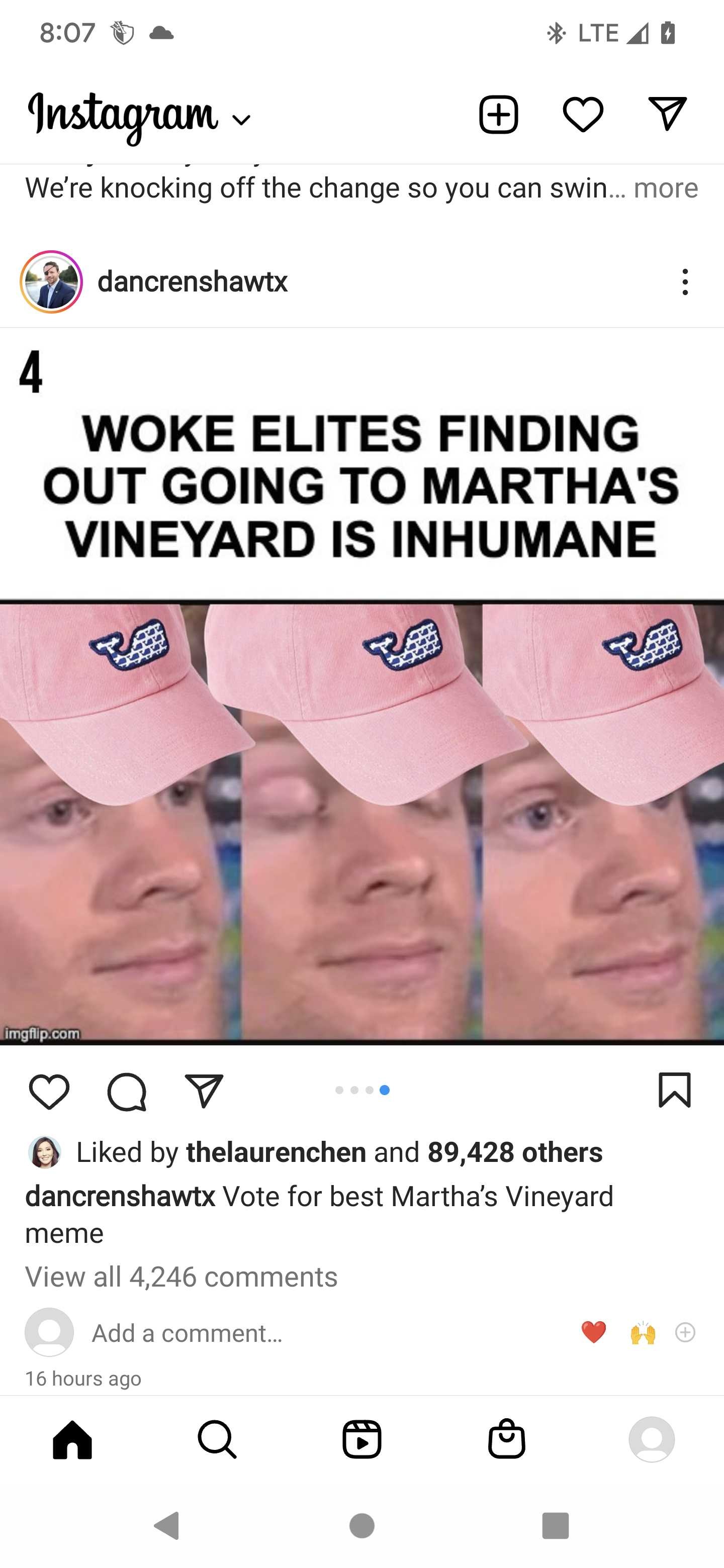View all 4,246 comments
Screen dimensions: 724x1568
[x=182, y=1277]
